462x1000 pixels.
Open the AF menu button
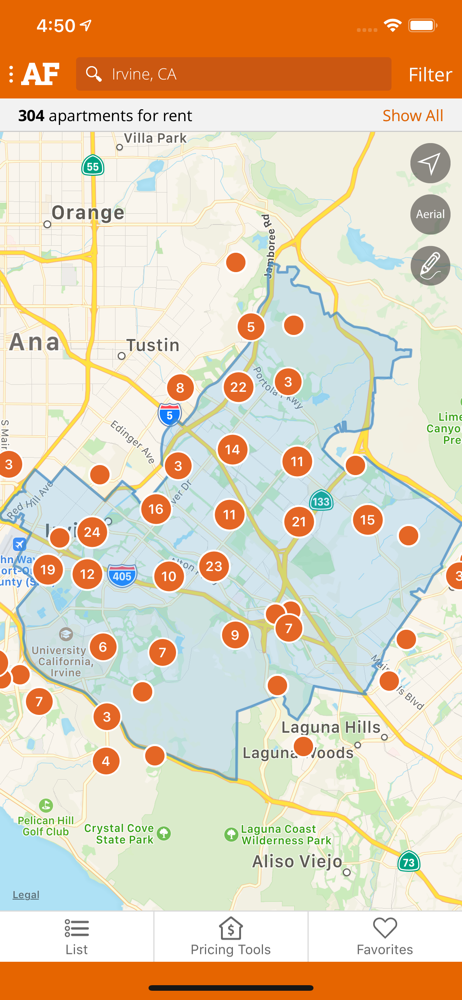[35, 74]
